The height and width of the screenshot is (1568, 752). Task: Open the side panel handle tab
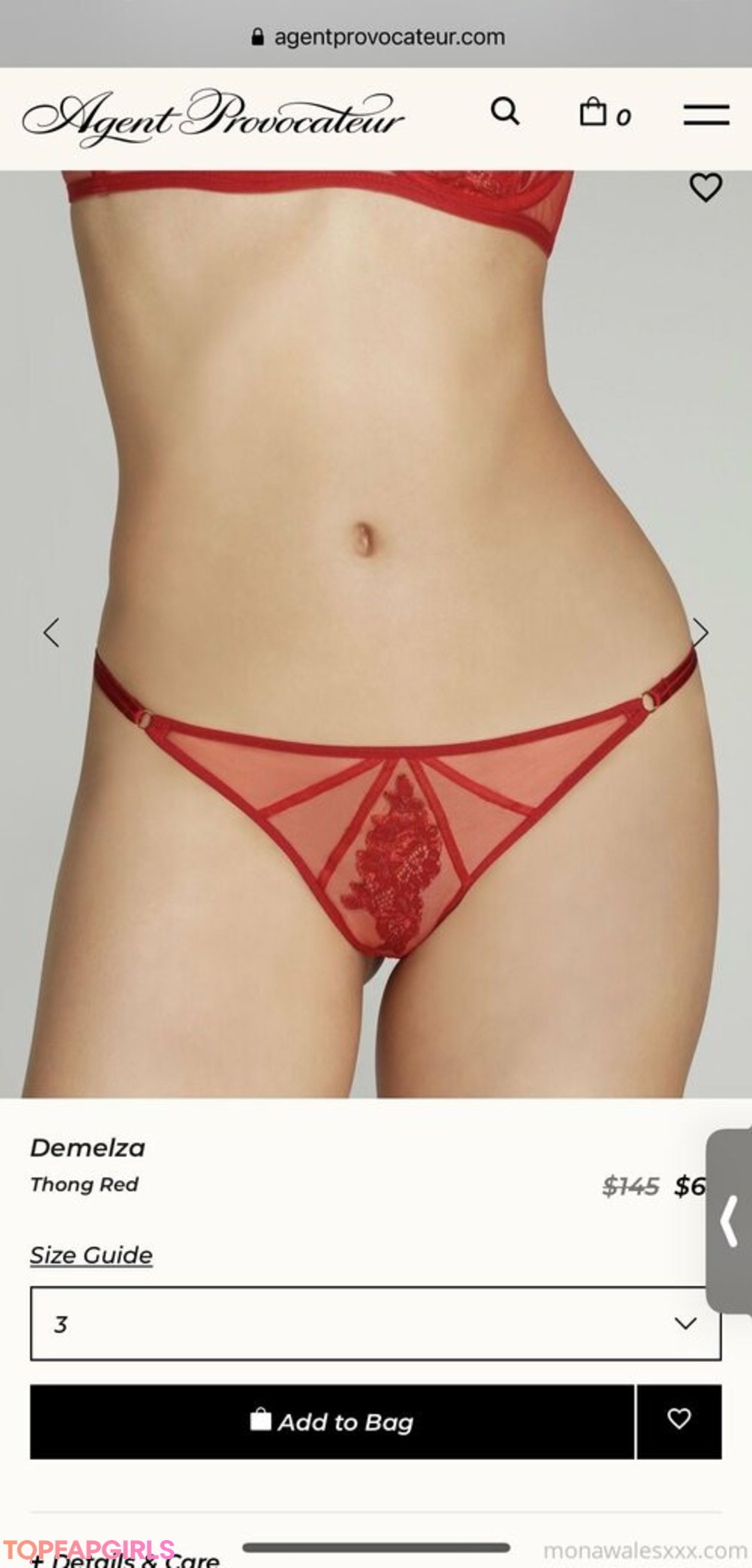(729, 1221)
